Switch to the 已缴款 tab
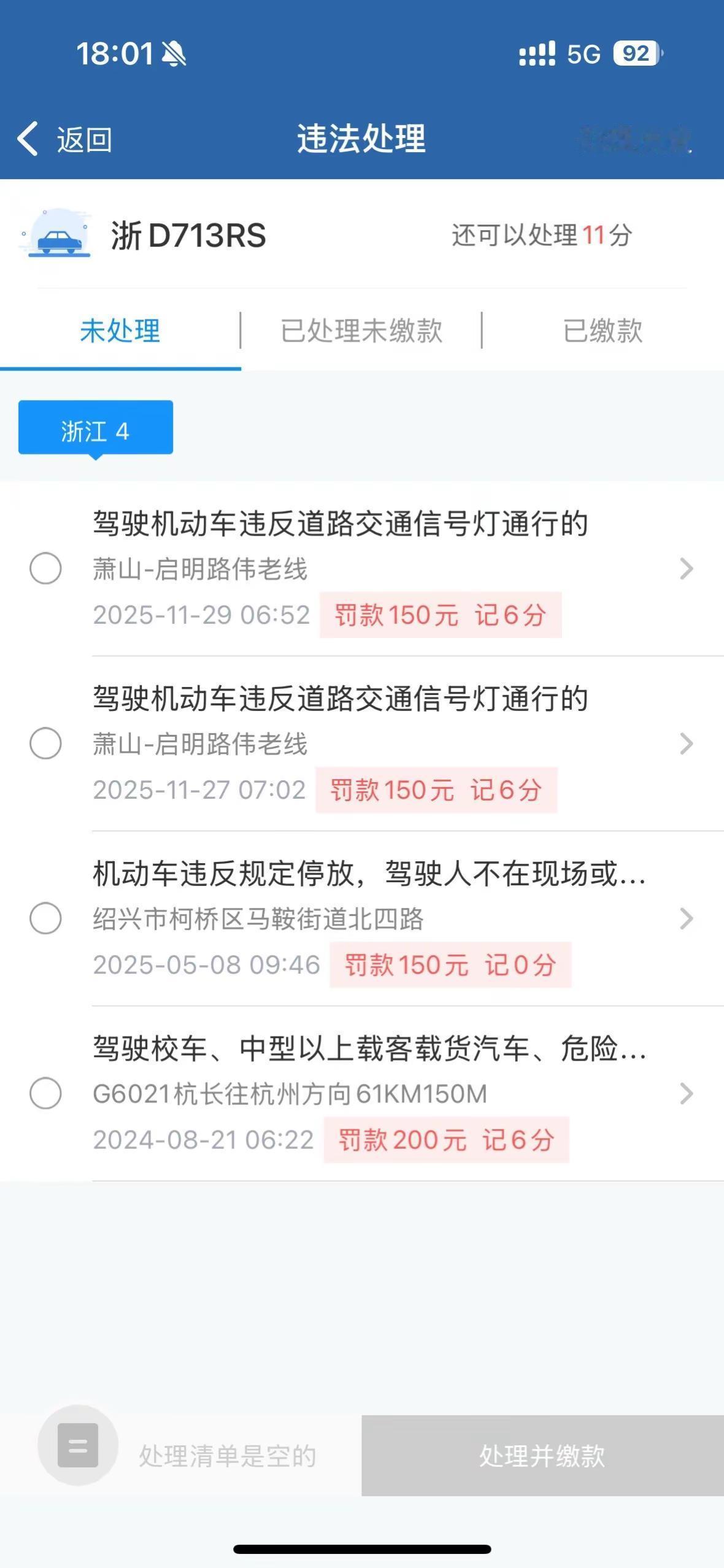Viewport: 724px width, 1568px height. [x=603, y=331]
